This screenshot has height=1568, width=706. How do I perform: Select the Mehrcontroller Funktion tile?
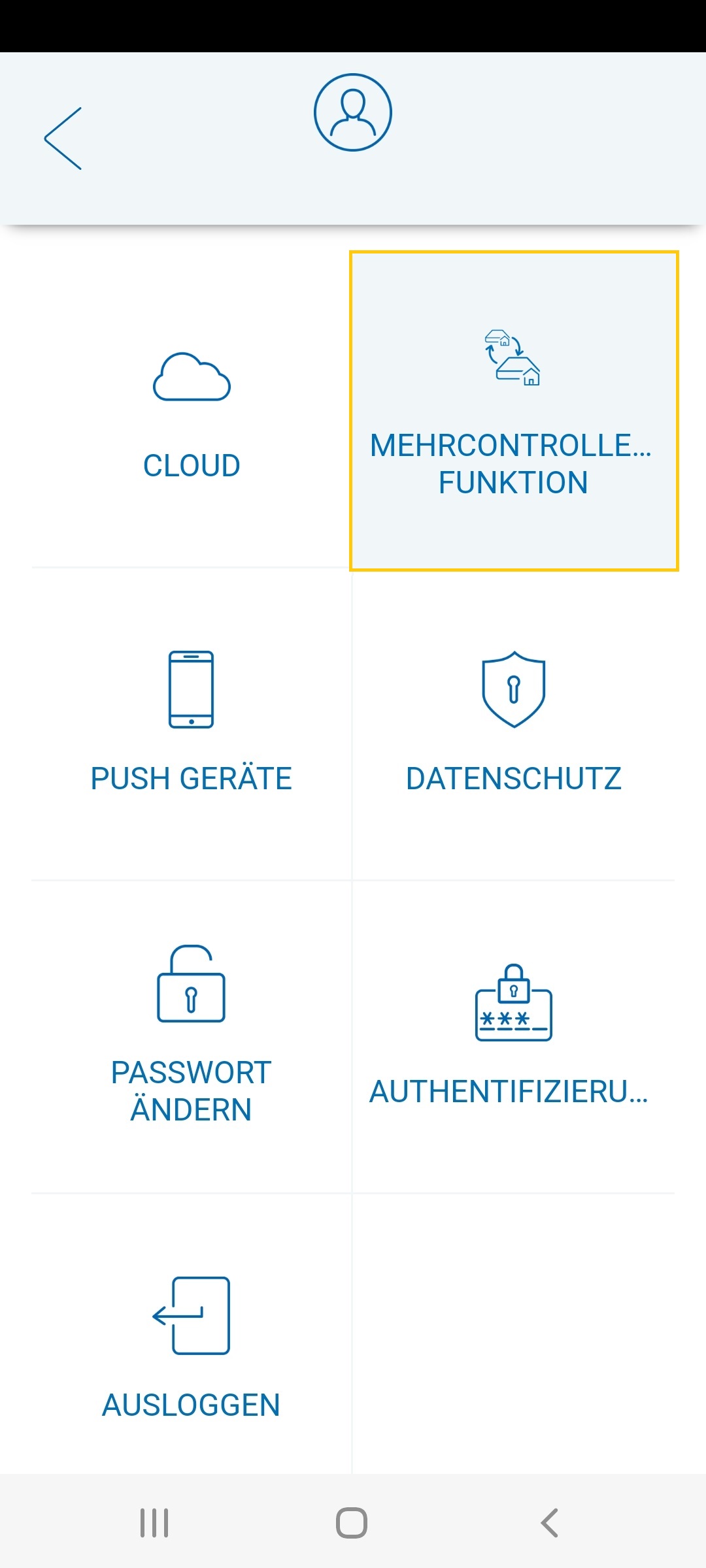tap(514, 412)
